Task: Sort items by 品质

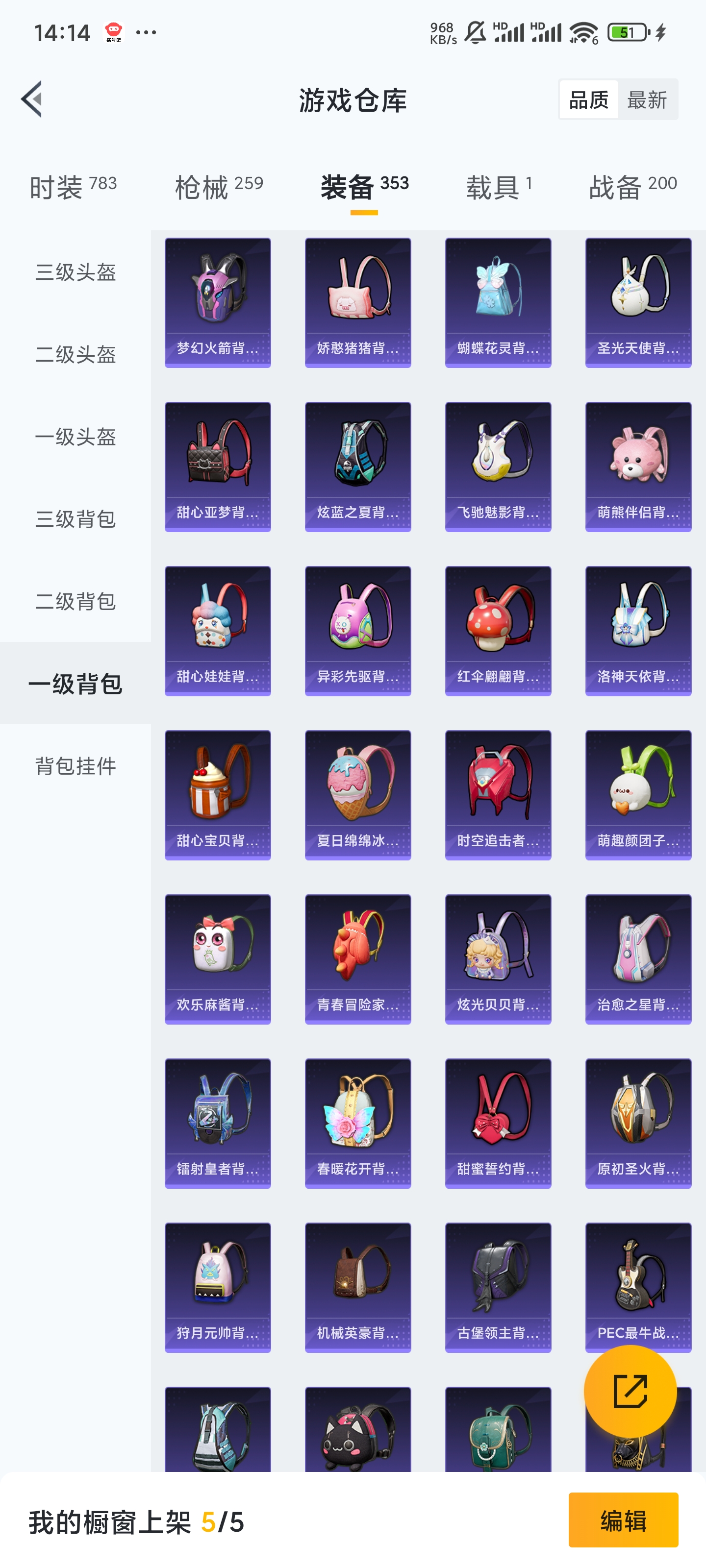Action: [x=588, y=99]
